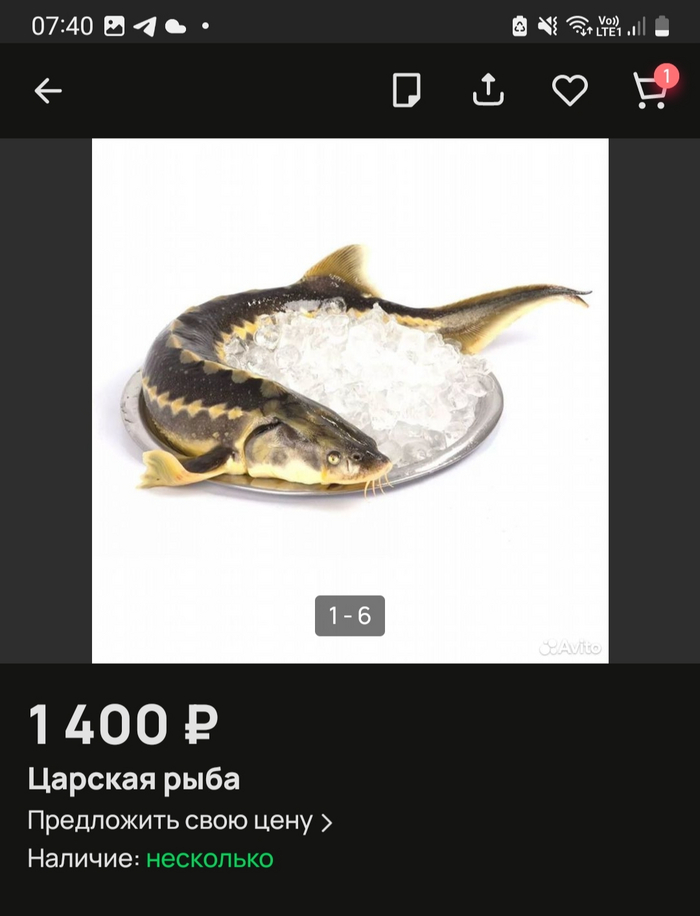Open the sturgeon product photo

(x=350, y=390)
